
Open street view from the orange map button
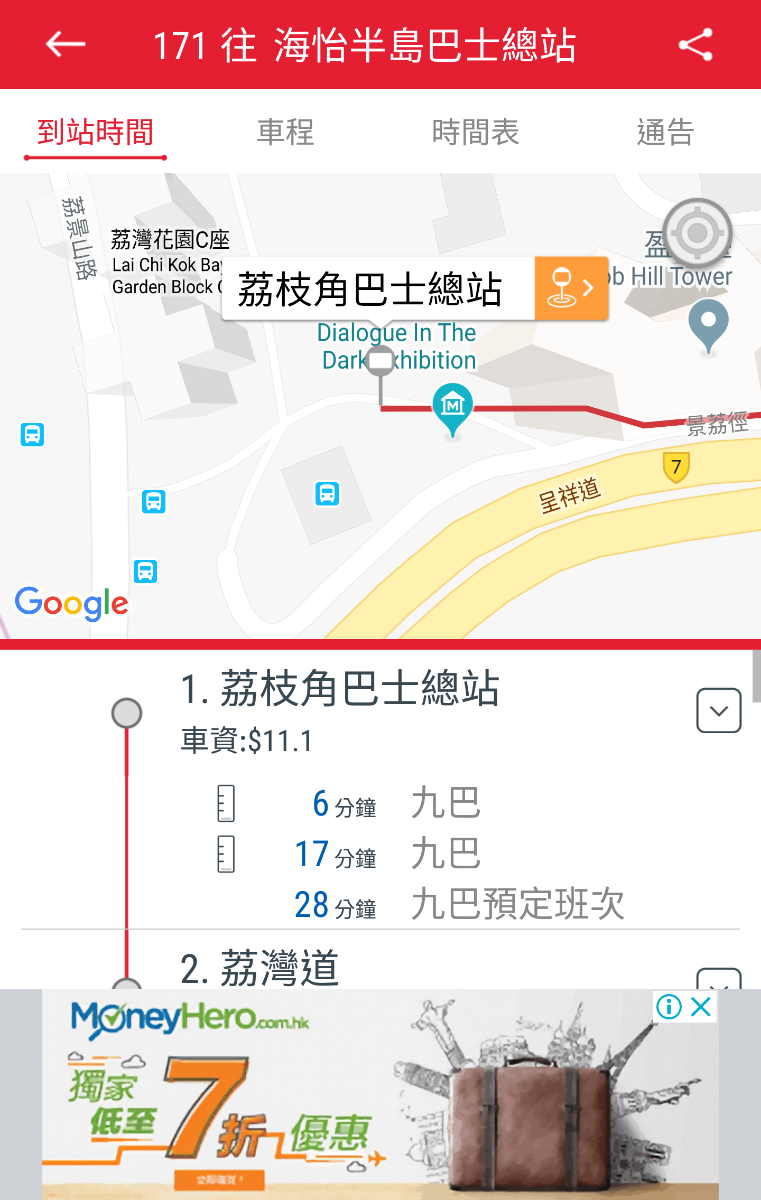click(571, 289)
